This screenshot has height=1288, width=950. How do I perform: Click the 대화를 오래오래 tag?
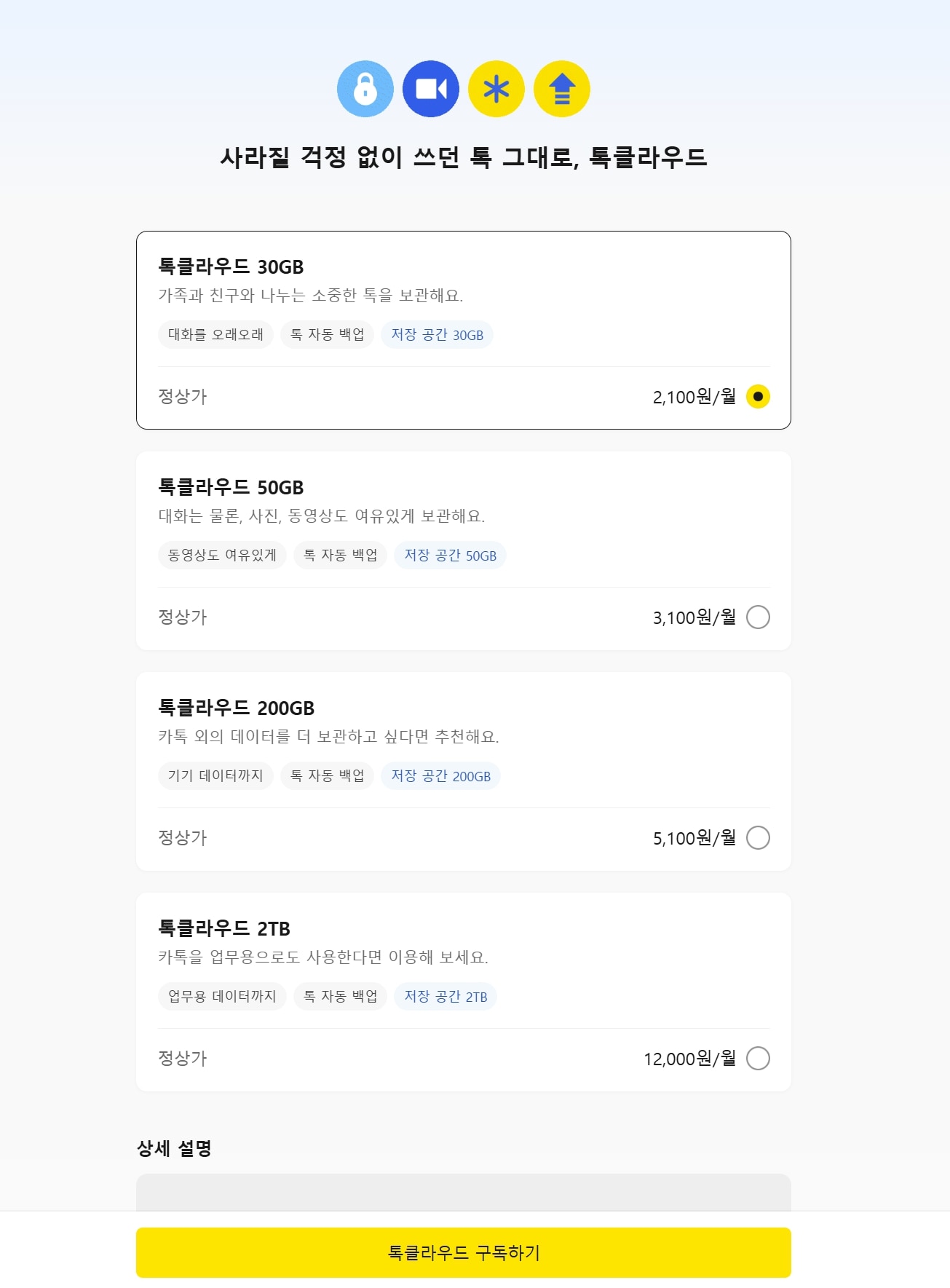coord(215,334)
